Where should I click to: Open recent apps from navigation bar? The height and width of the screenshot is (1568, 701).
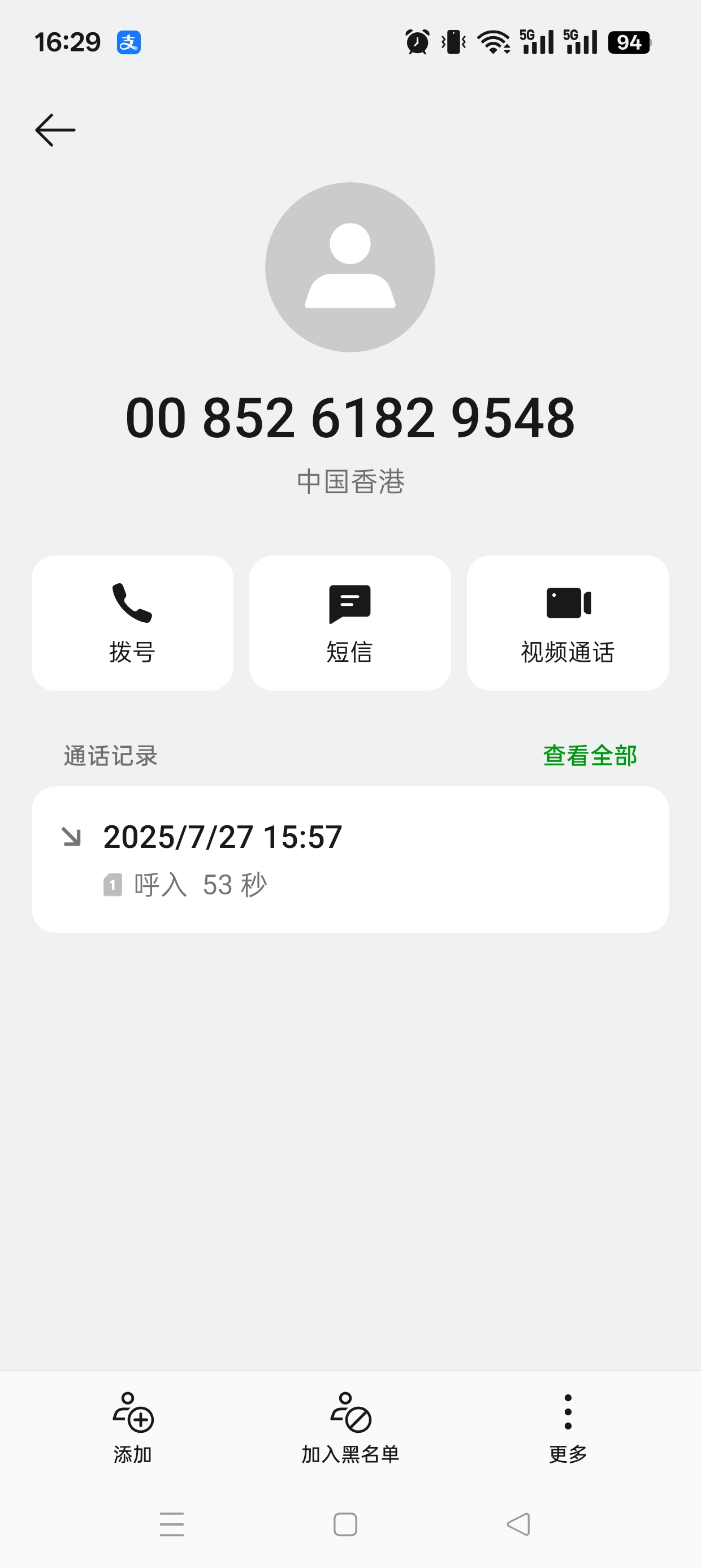click(172, 1524)
